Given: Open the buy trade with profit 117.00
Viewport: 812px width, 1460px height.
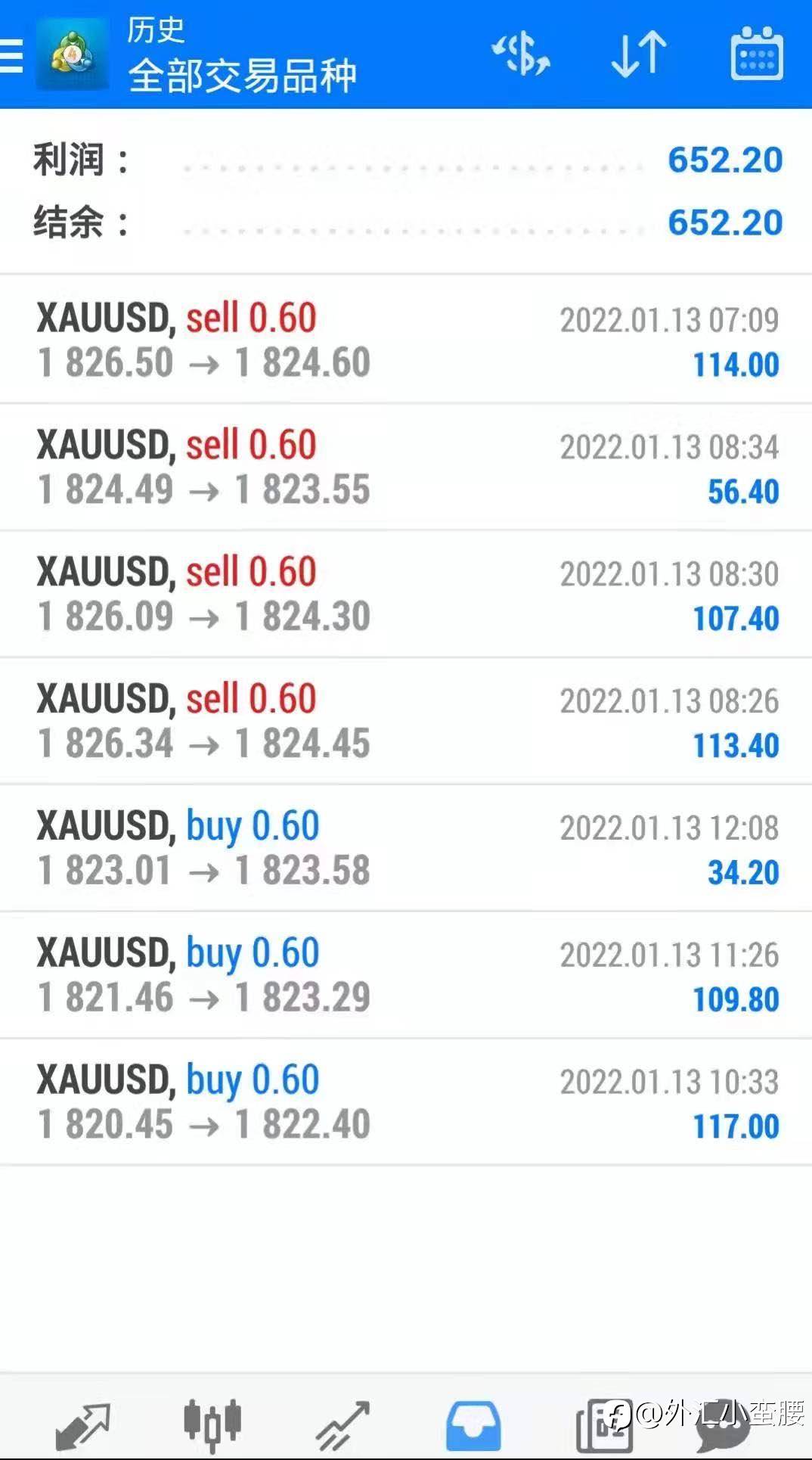Looking at the screenshot, I should click(406, 1102).
